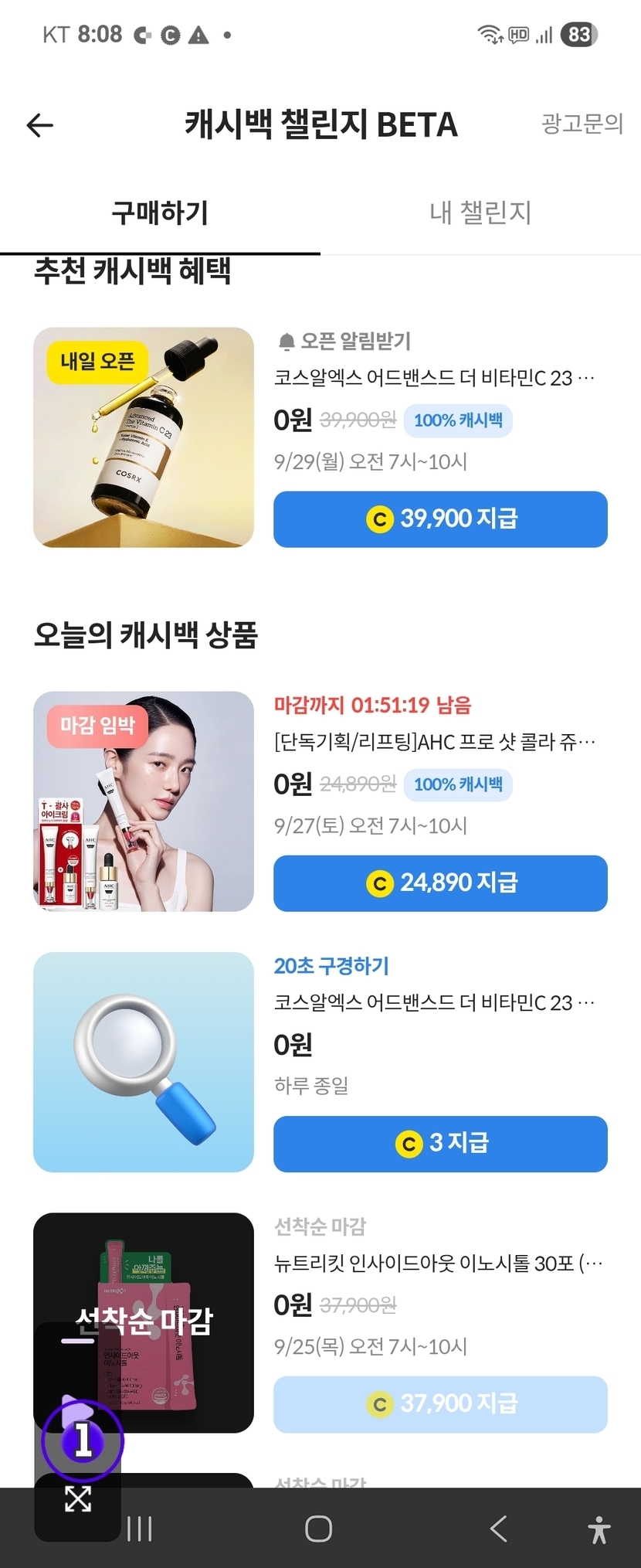Go to the home screen via the navigation bar
Viewport: 641px width, 1568px height.
coord(318,1529)
